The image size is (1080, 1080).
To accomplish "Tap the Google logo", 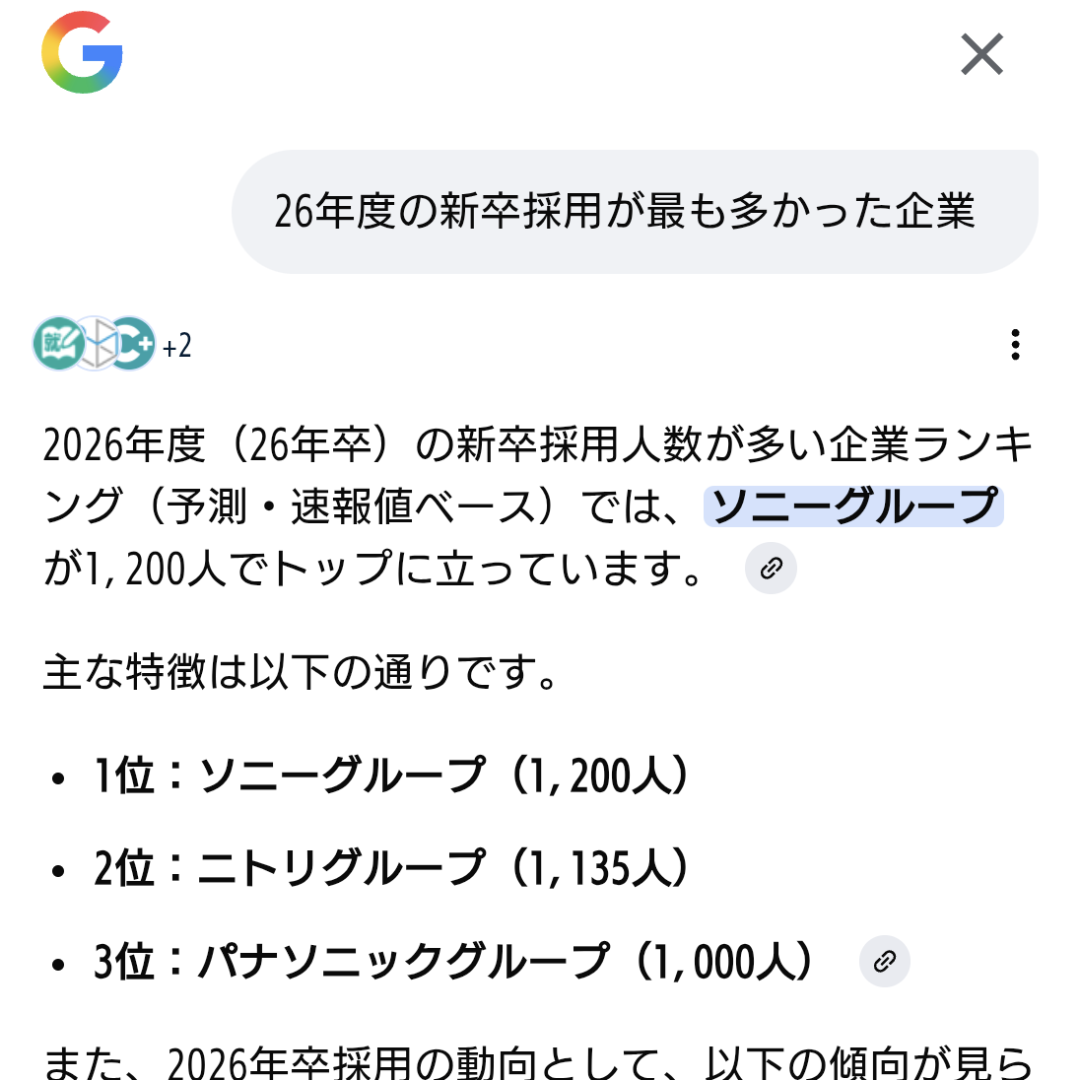I will point(82,52).
